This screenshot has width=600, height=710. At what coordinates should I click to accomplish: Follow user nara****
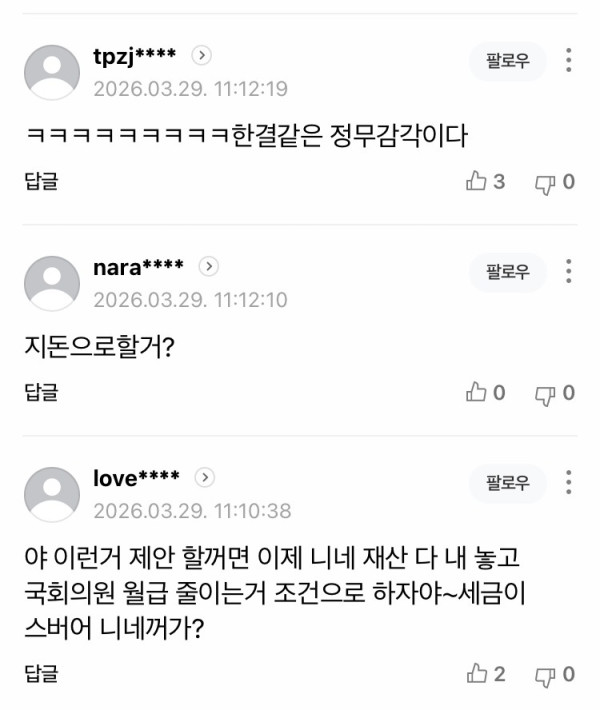(x=507, y=272)
